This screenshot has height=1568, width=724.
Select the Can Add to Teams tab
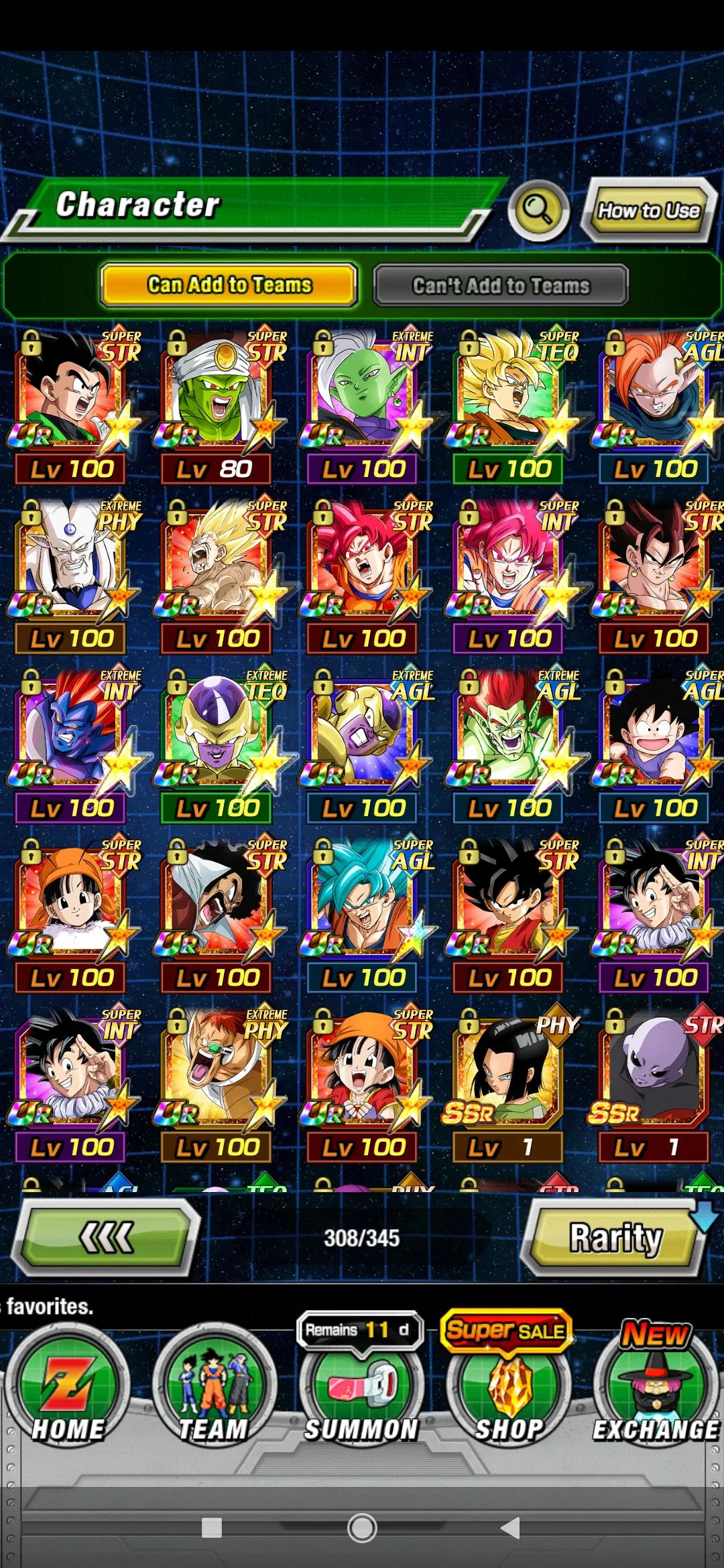coord(229,285)
